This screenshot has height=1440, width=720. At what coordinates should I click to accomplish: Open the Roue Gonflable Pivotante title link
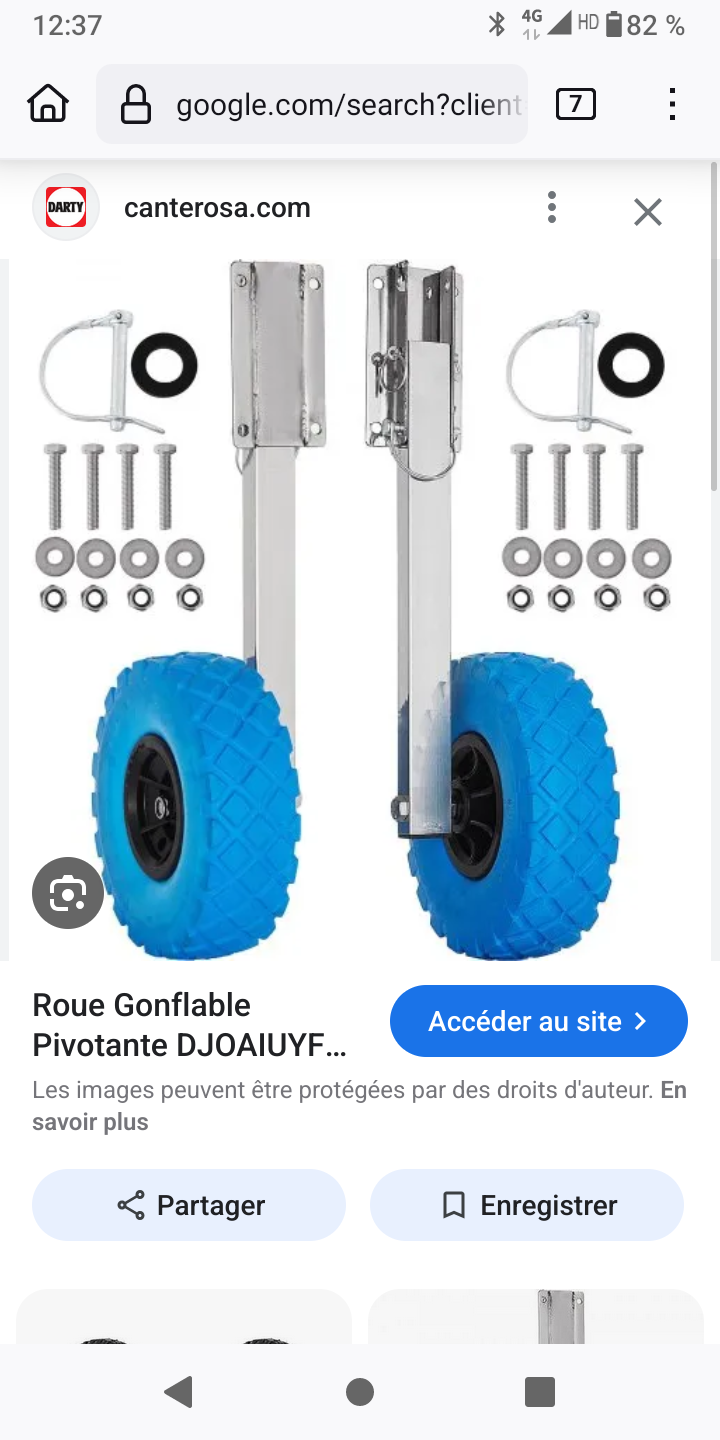click(190, 1025)
